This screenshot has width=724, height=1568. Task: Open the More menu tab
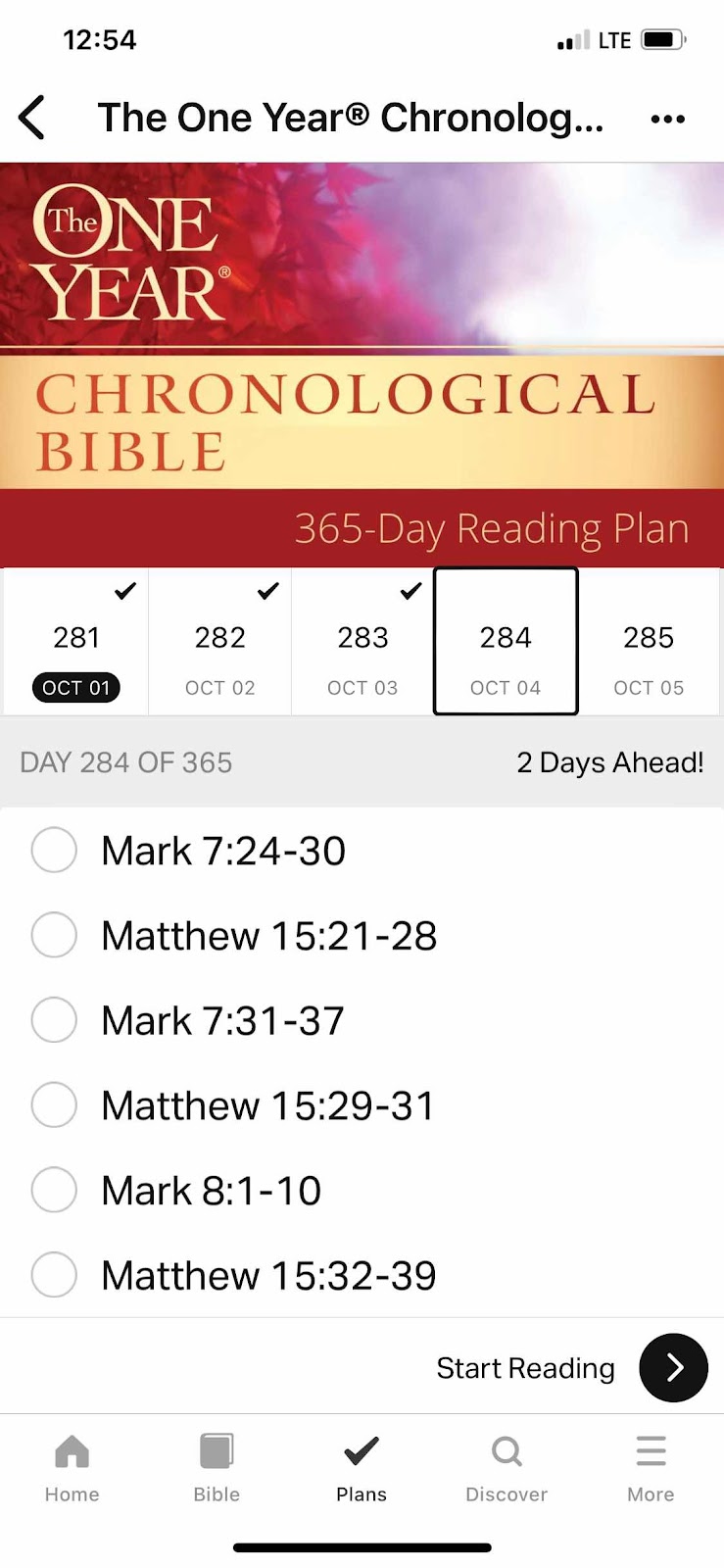click(651, 1467)
